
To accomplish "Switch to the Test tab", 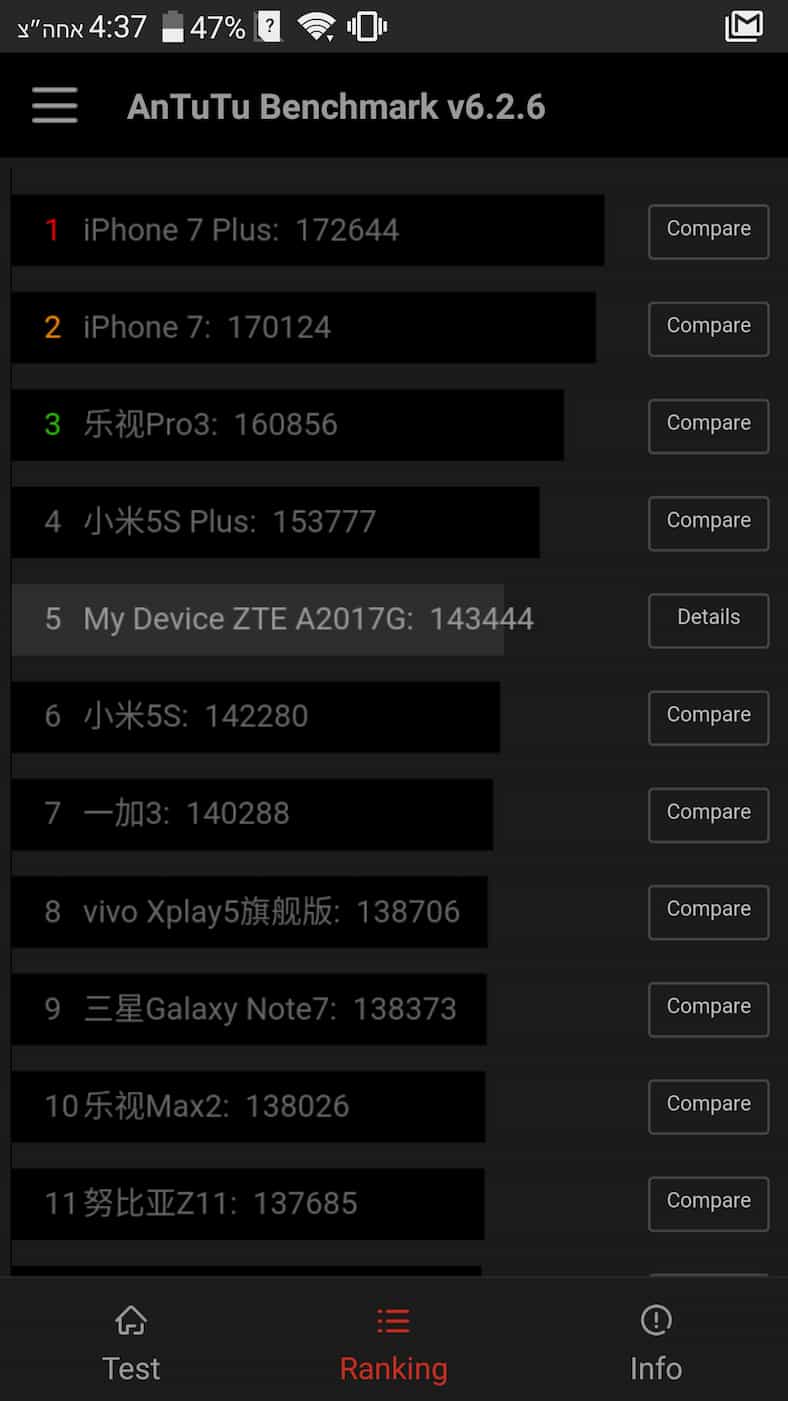I will point(131,1342).
